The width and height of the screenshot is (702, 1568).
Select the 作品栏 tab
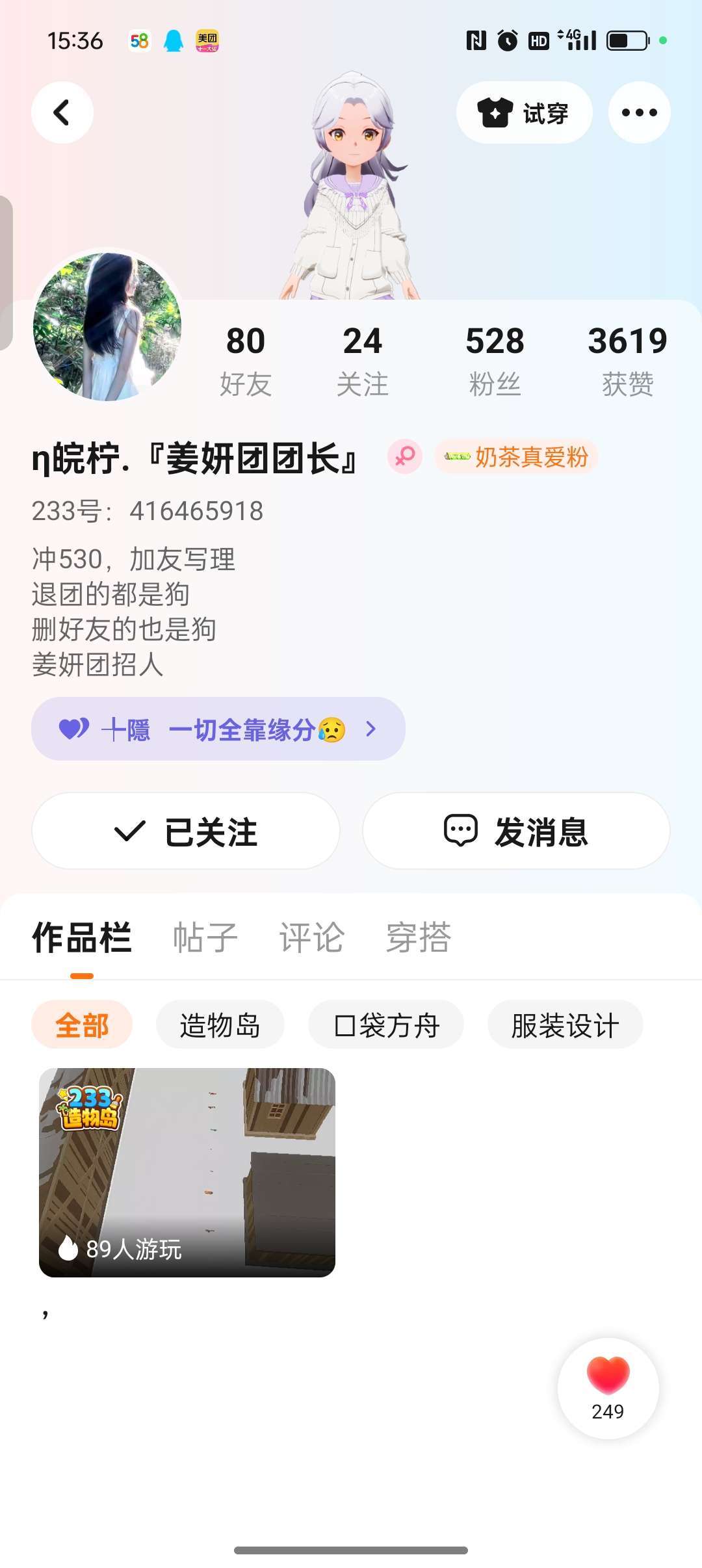coord(82,937)
